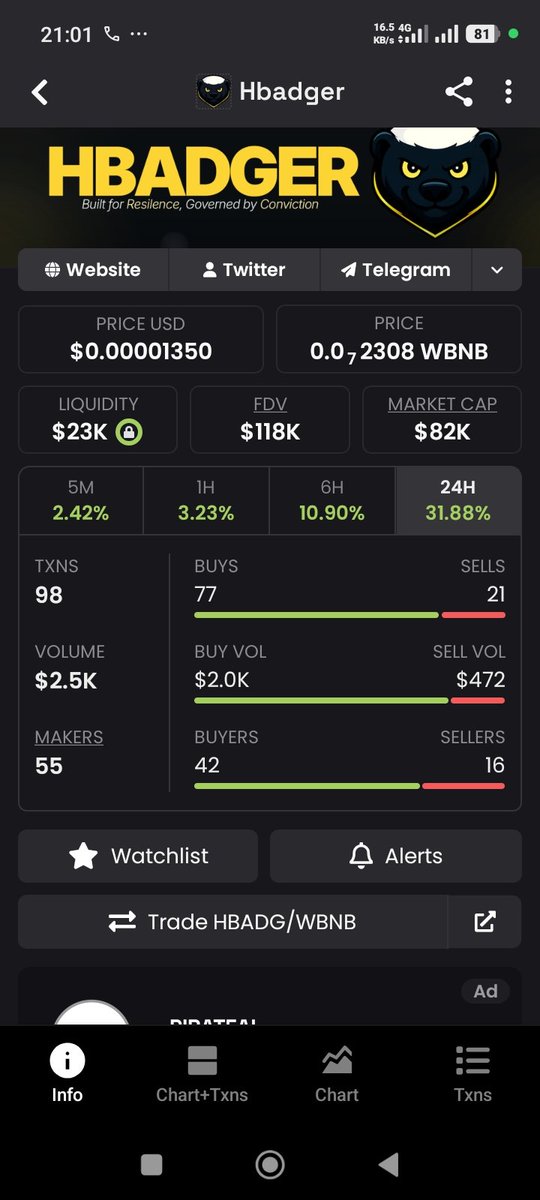This screenshot has width=540, height=1200.
Task: Select the 5M timeframe
Action: [x=81, y=500]
